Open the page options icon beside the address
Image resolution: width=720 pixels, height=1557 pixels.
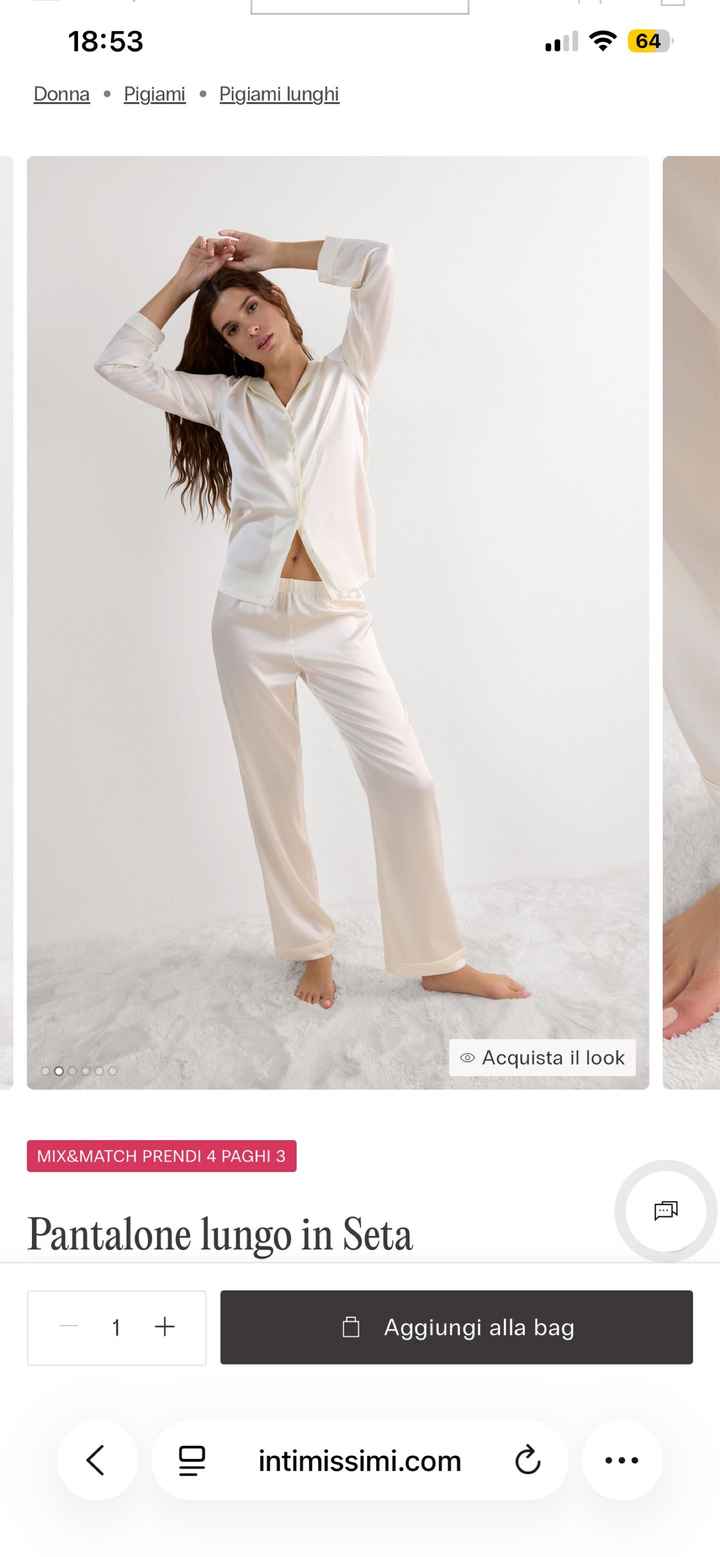[x=192, y=1460]
